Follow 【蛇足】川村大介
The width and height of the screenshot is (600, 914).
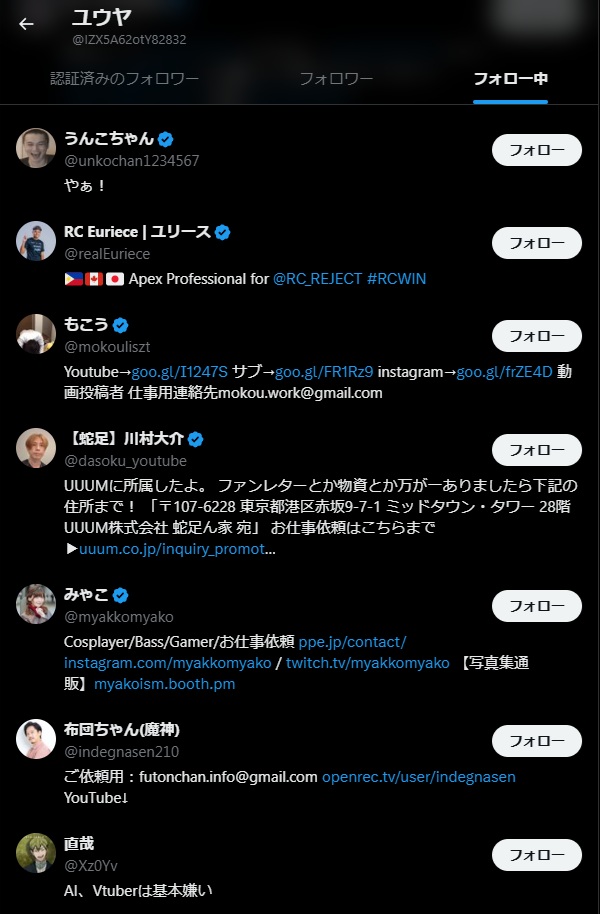tap(536, 450)
